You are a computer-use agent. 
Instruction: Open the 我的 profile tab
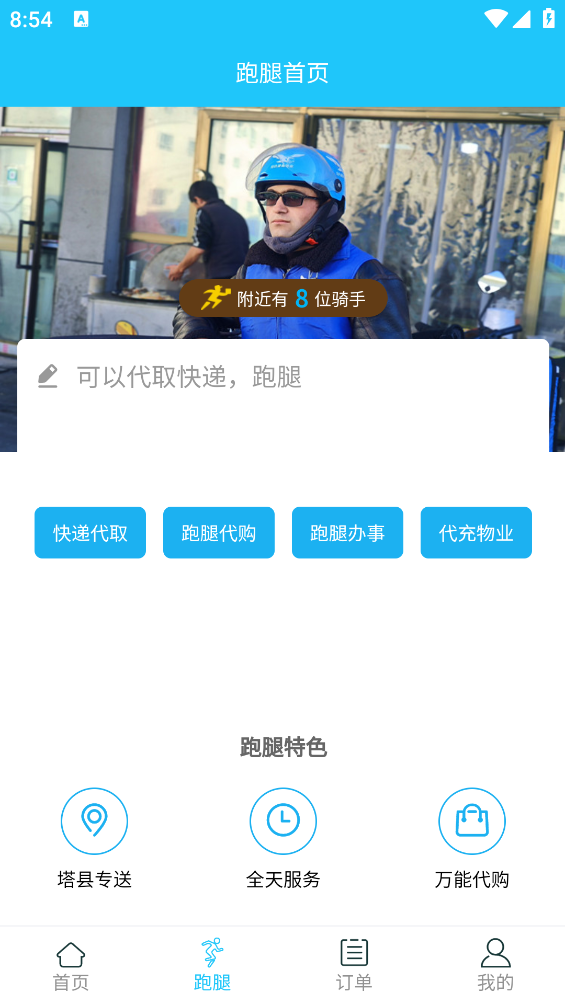tap(495, 966)
